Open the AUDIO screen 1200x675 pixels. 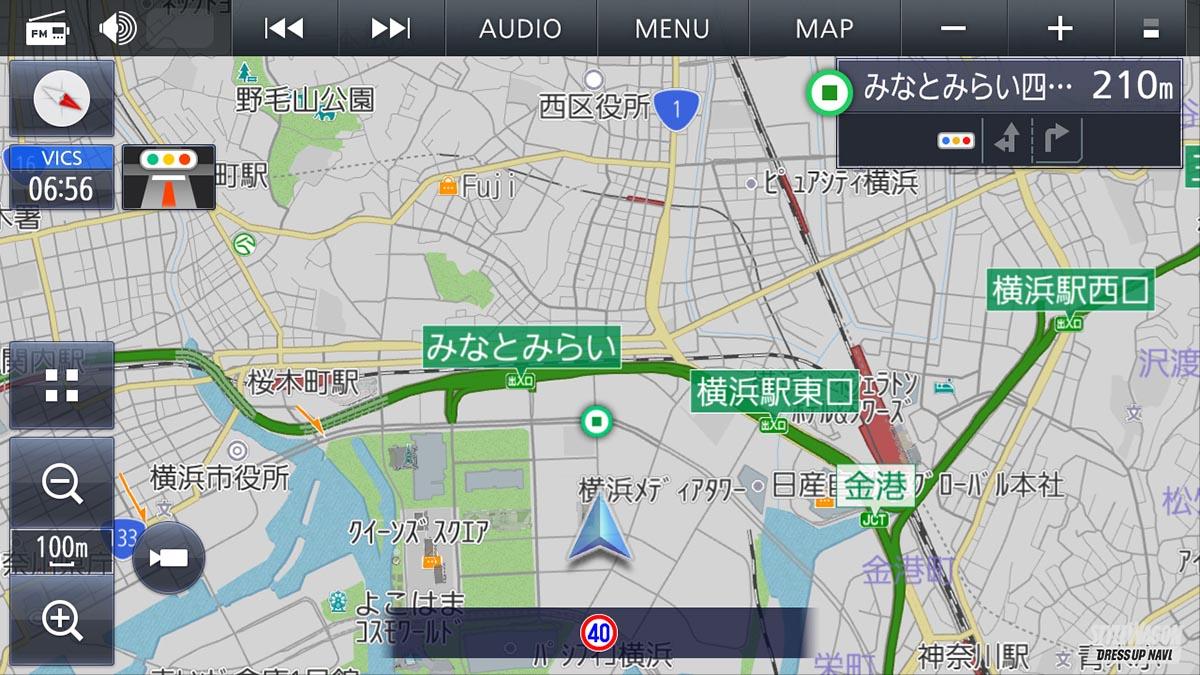520,28
